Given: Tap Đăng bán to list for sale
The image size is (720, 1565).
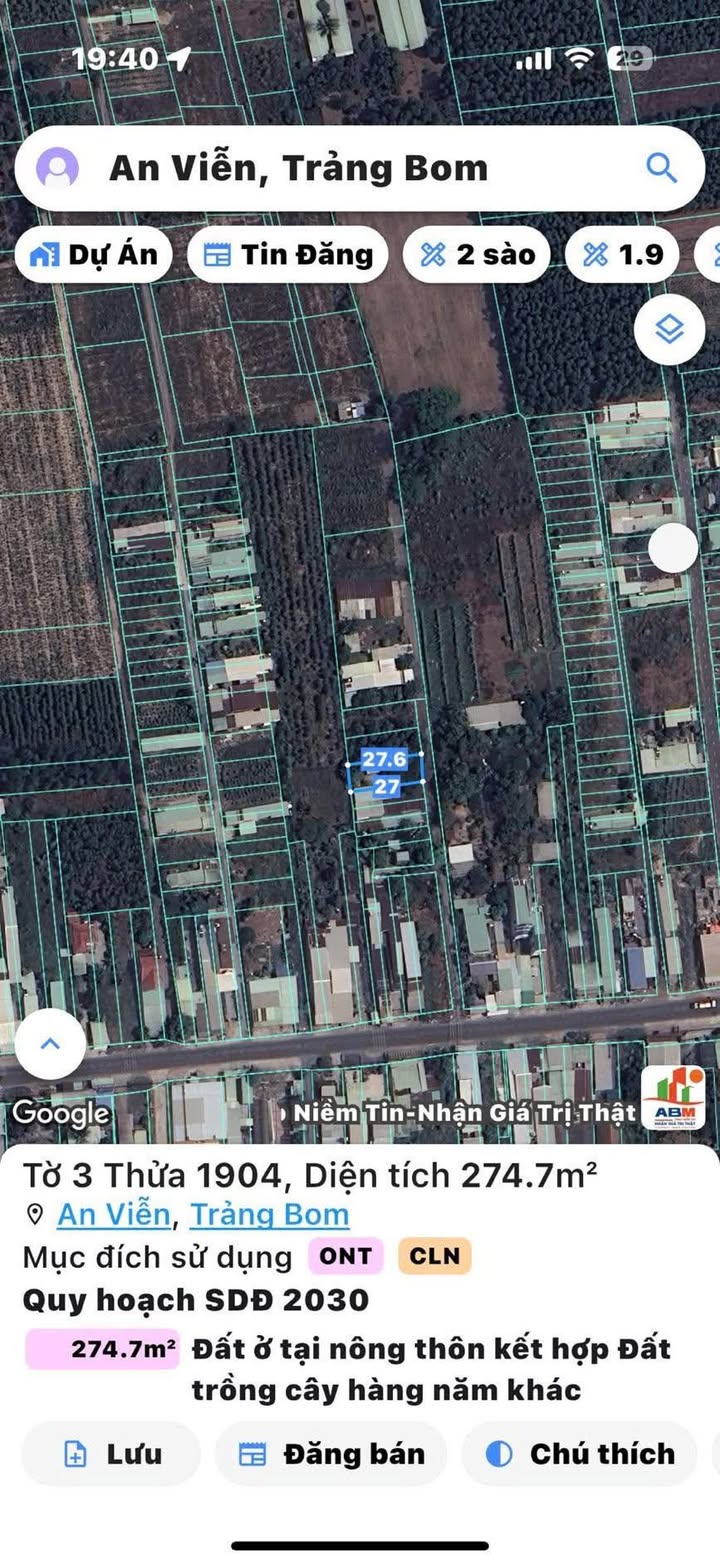Looking at the screenshot, I should (331, 1454).
